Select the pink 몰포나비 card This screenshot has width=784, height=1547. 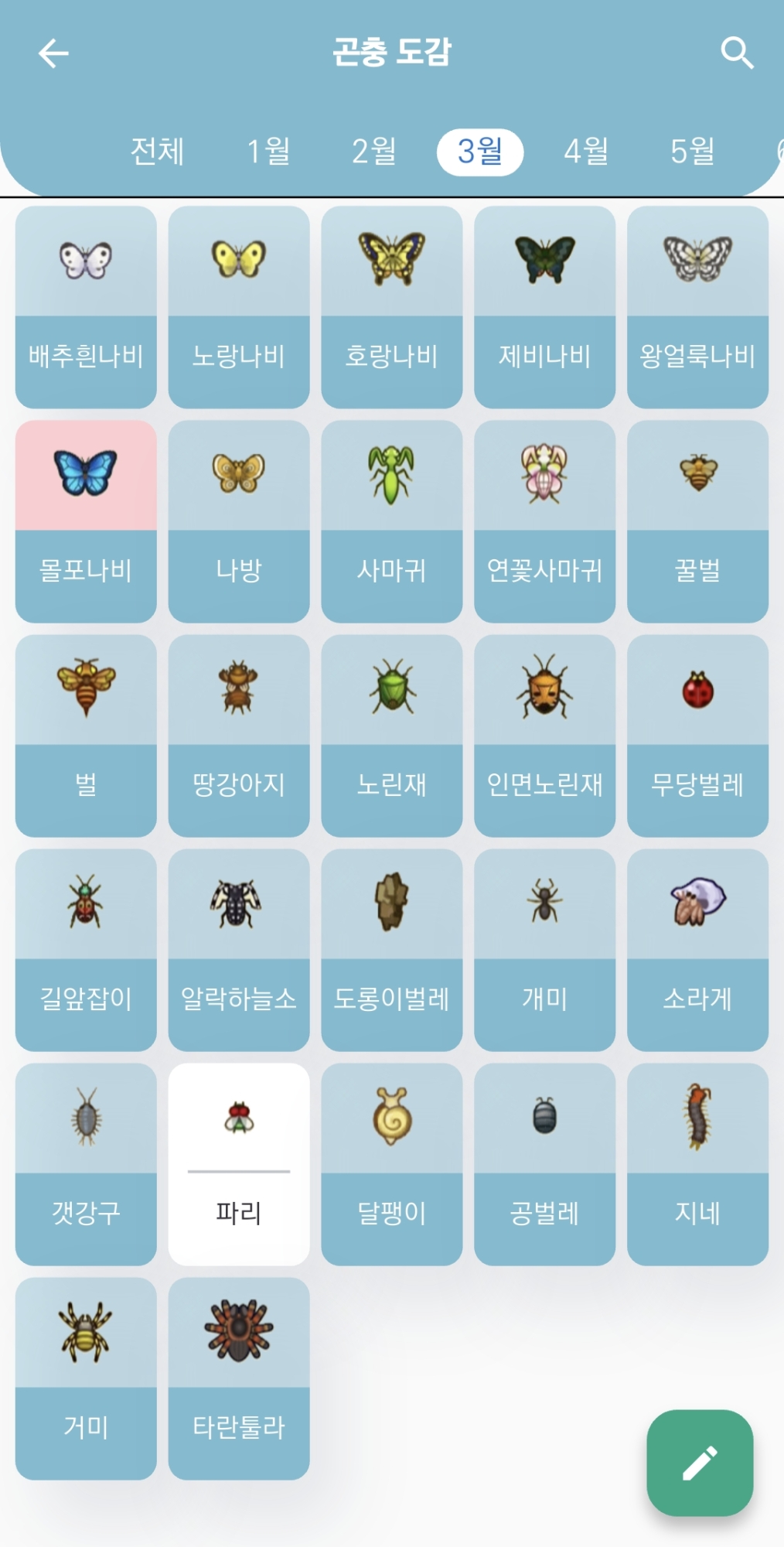click(86, 521)
